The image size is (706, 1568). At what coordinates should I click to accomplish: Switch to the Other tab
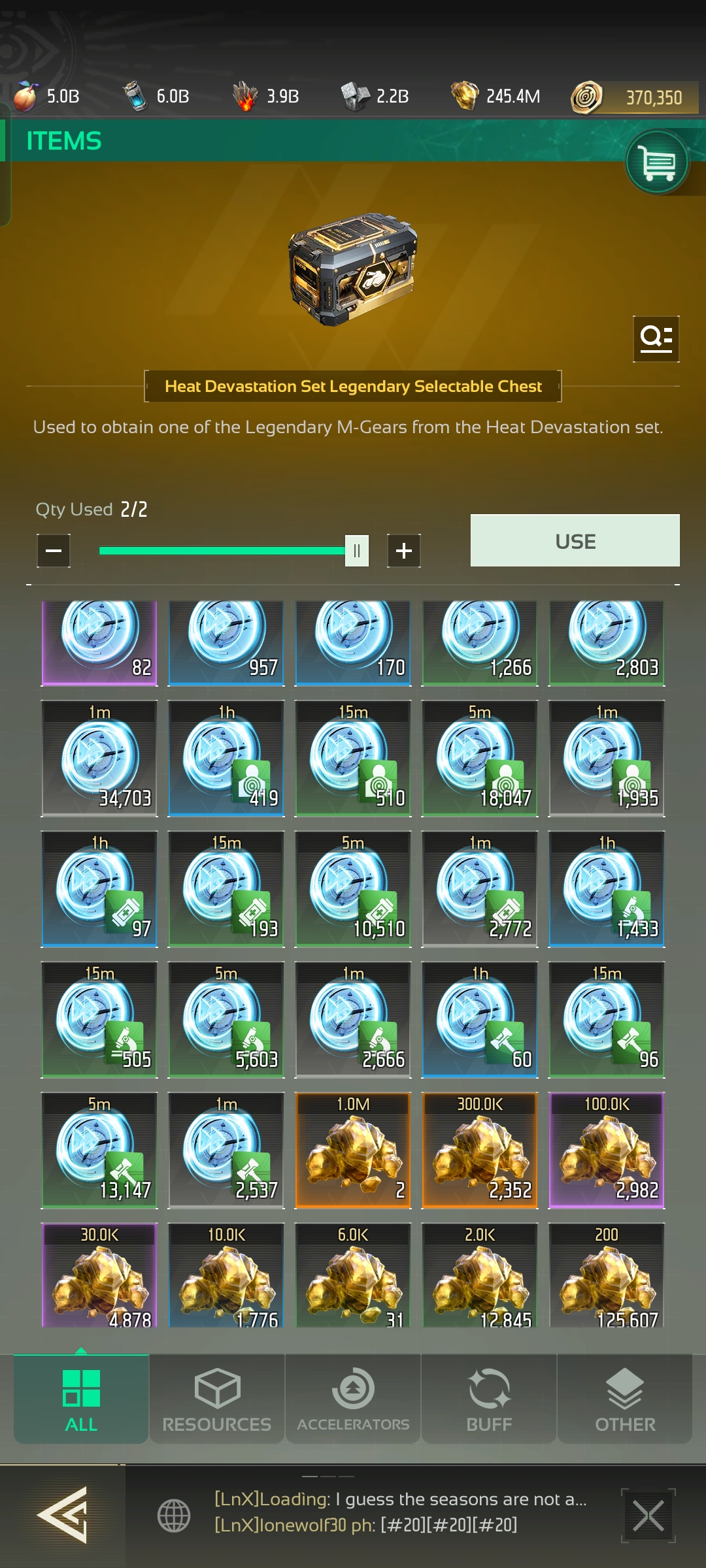(625, 1399)
